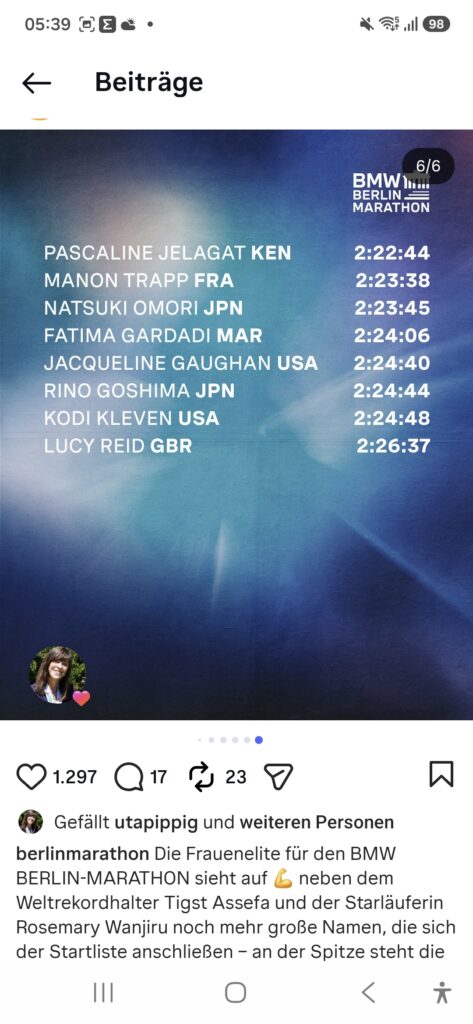Repost this berlinmarathon post
Viewport: 473px width, 1024px height.
coord(202,776)
